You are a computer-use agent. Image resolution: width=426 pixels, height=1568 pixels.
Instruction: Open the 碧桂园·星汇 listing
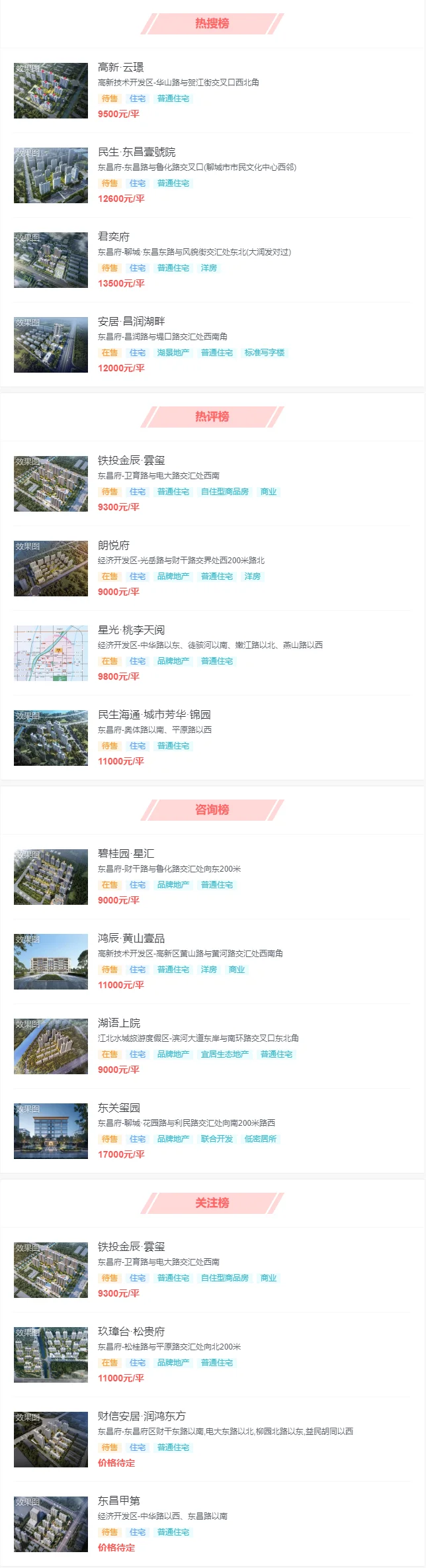(126, 854)
